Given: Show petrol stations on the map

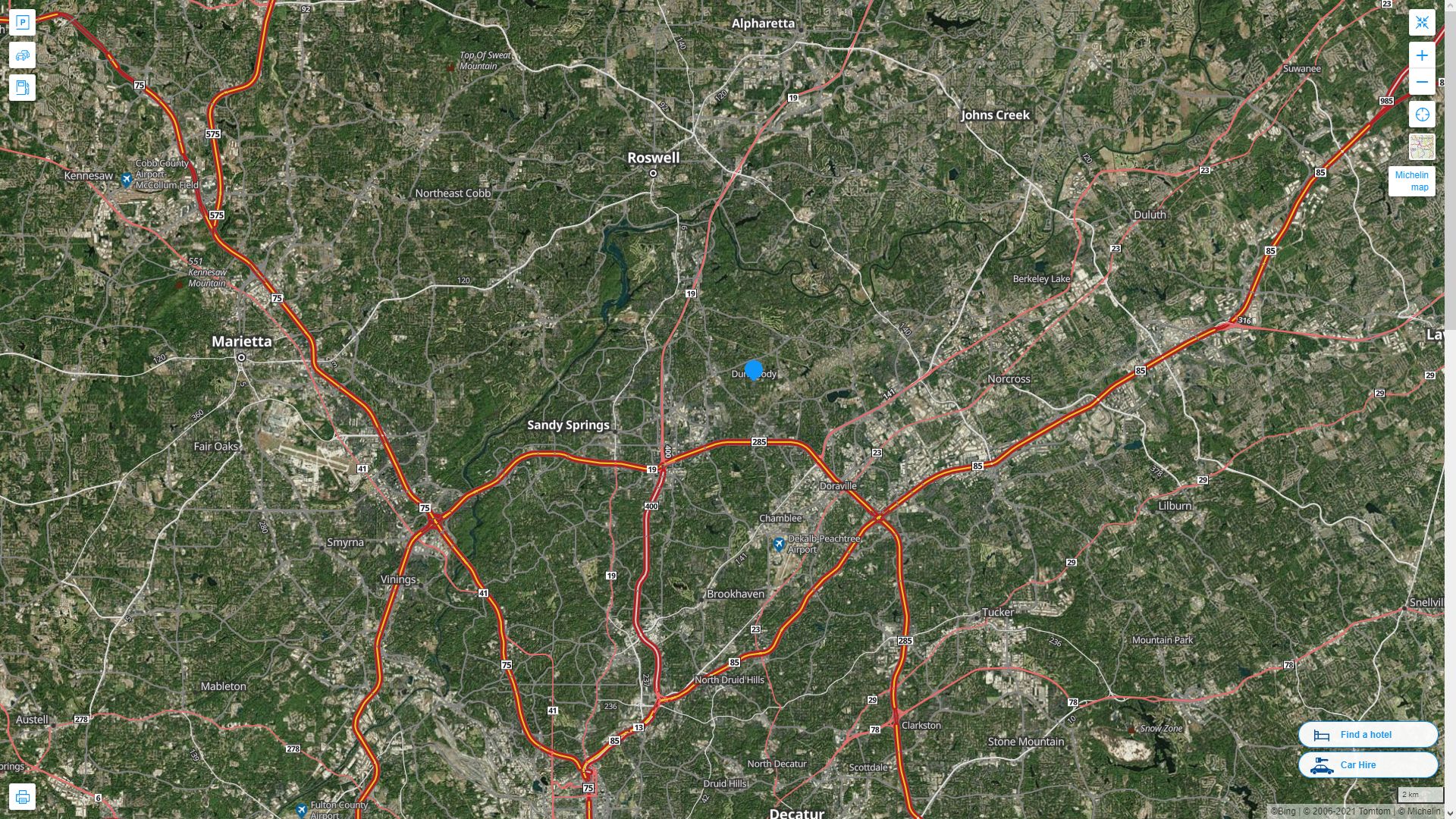Looking at the screenshot, I should (x=22, y=88).
